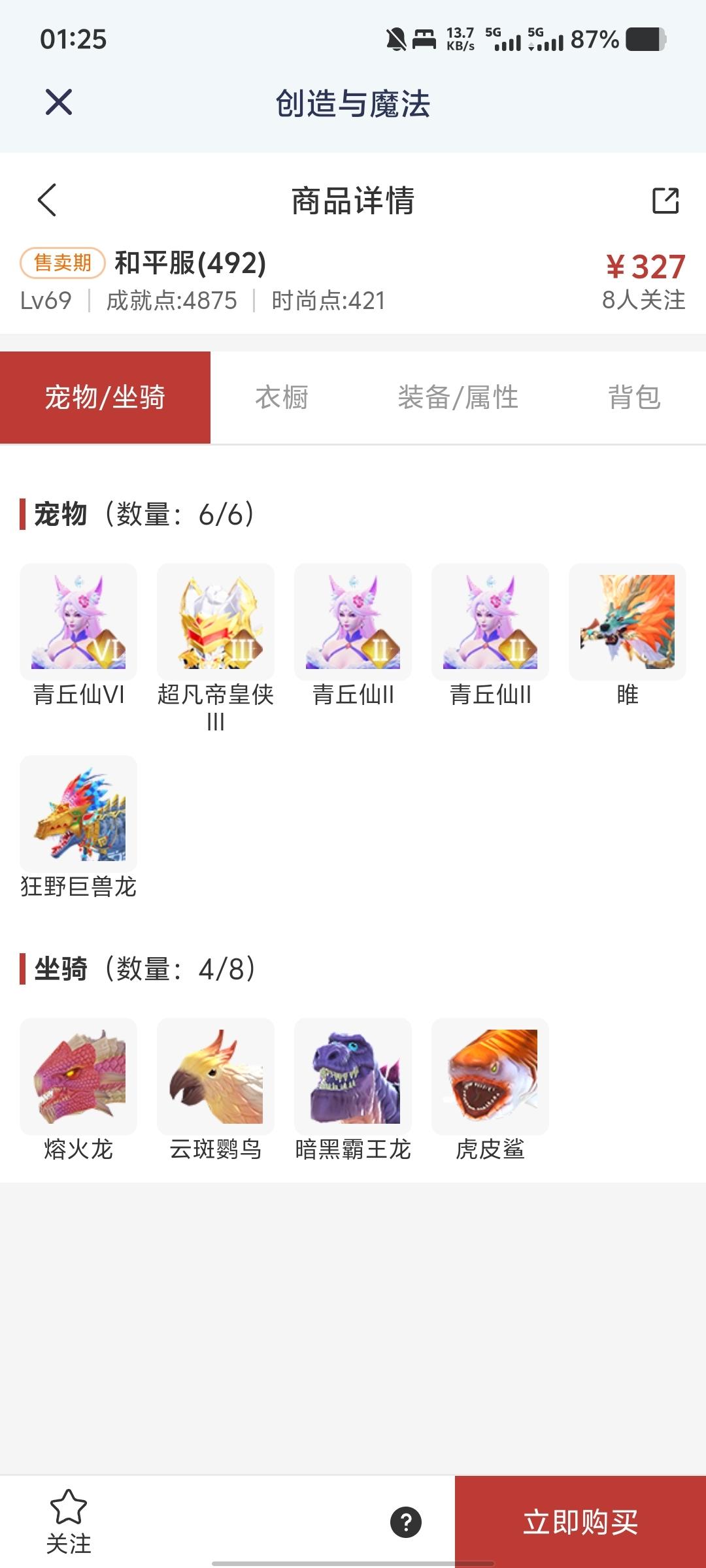Open the 装备/属性 tab

point(458,397)
